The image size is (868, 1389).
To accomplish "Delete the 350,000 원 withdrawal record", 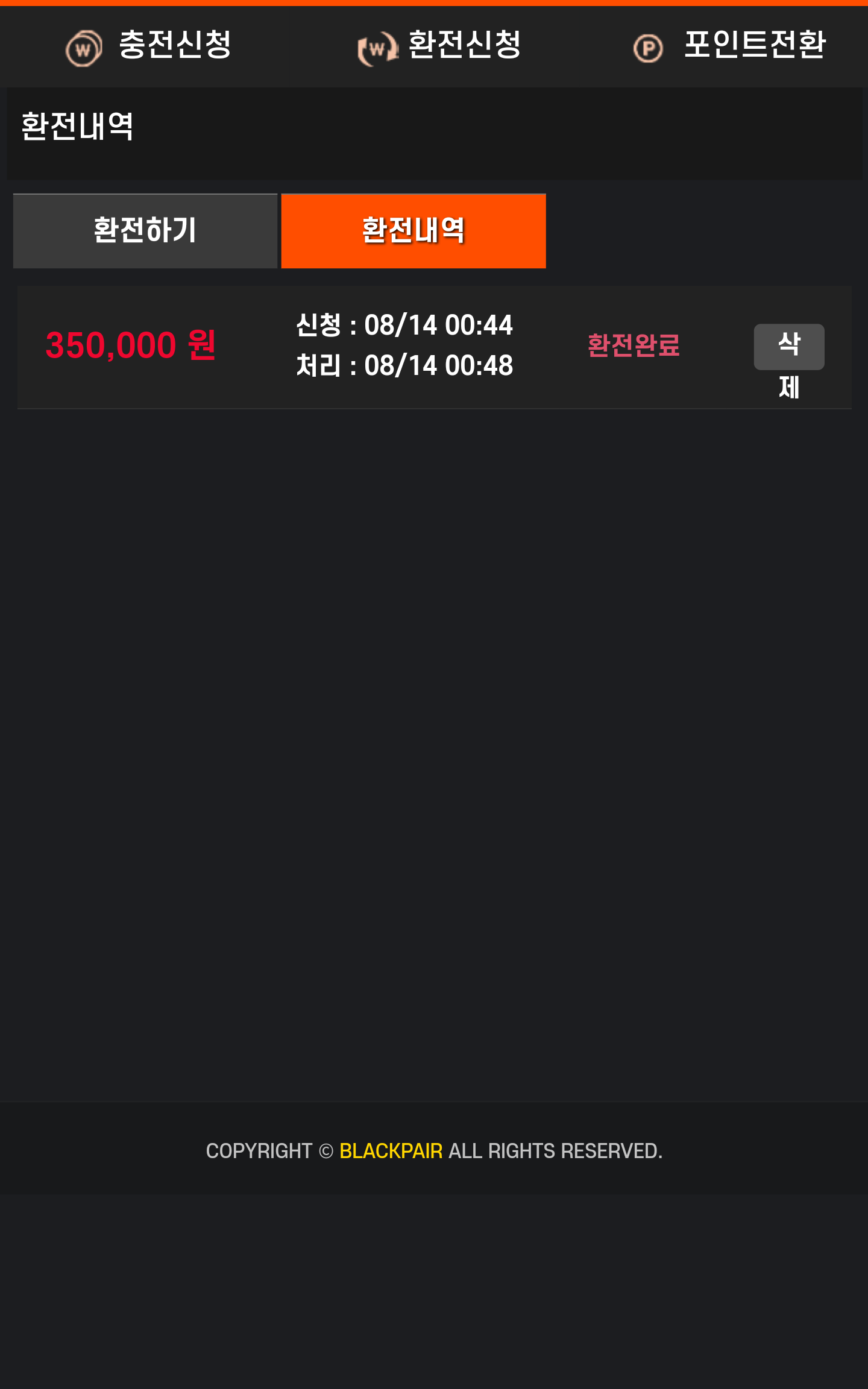I will 788,347.
